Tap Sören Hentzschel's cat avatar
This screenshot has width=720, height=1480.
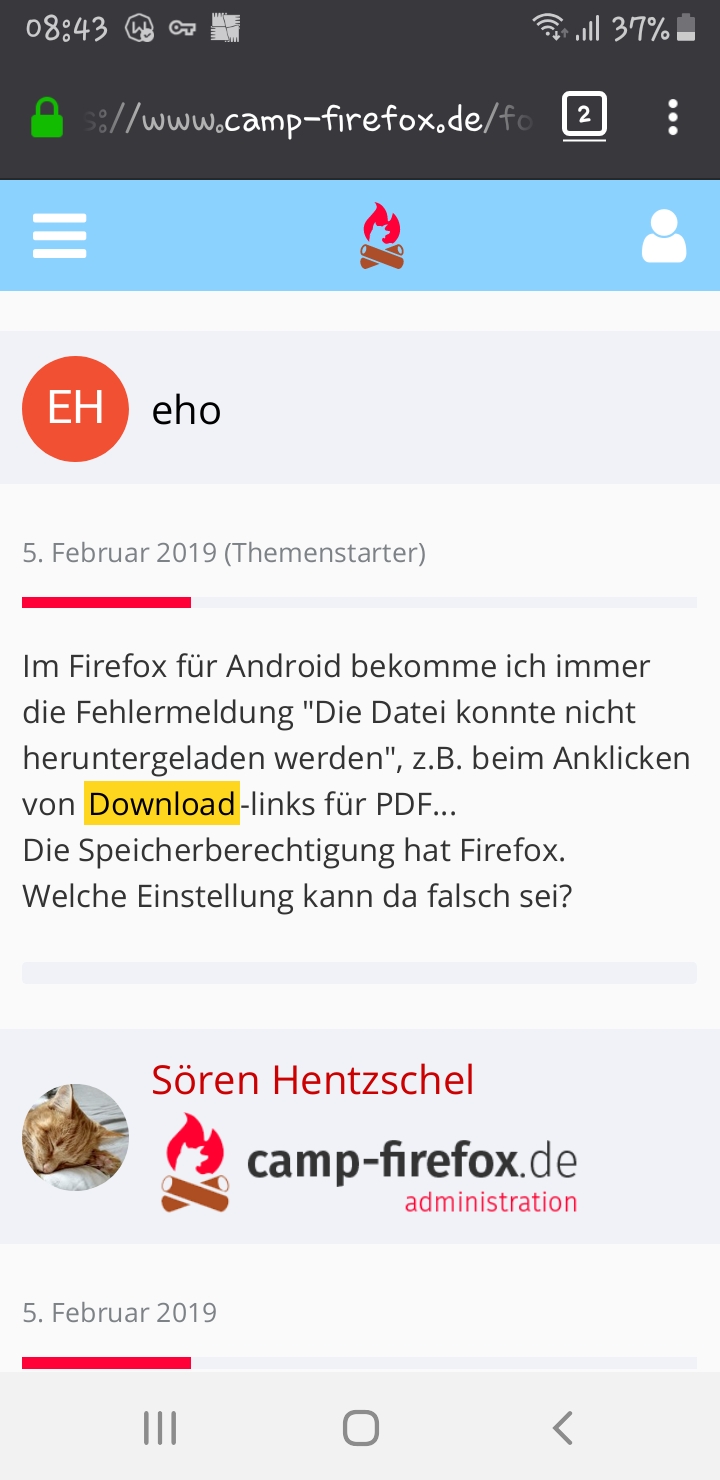coord(76,1137)
